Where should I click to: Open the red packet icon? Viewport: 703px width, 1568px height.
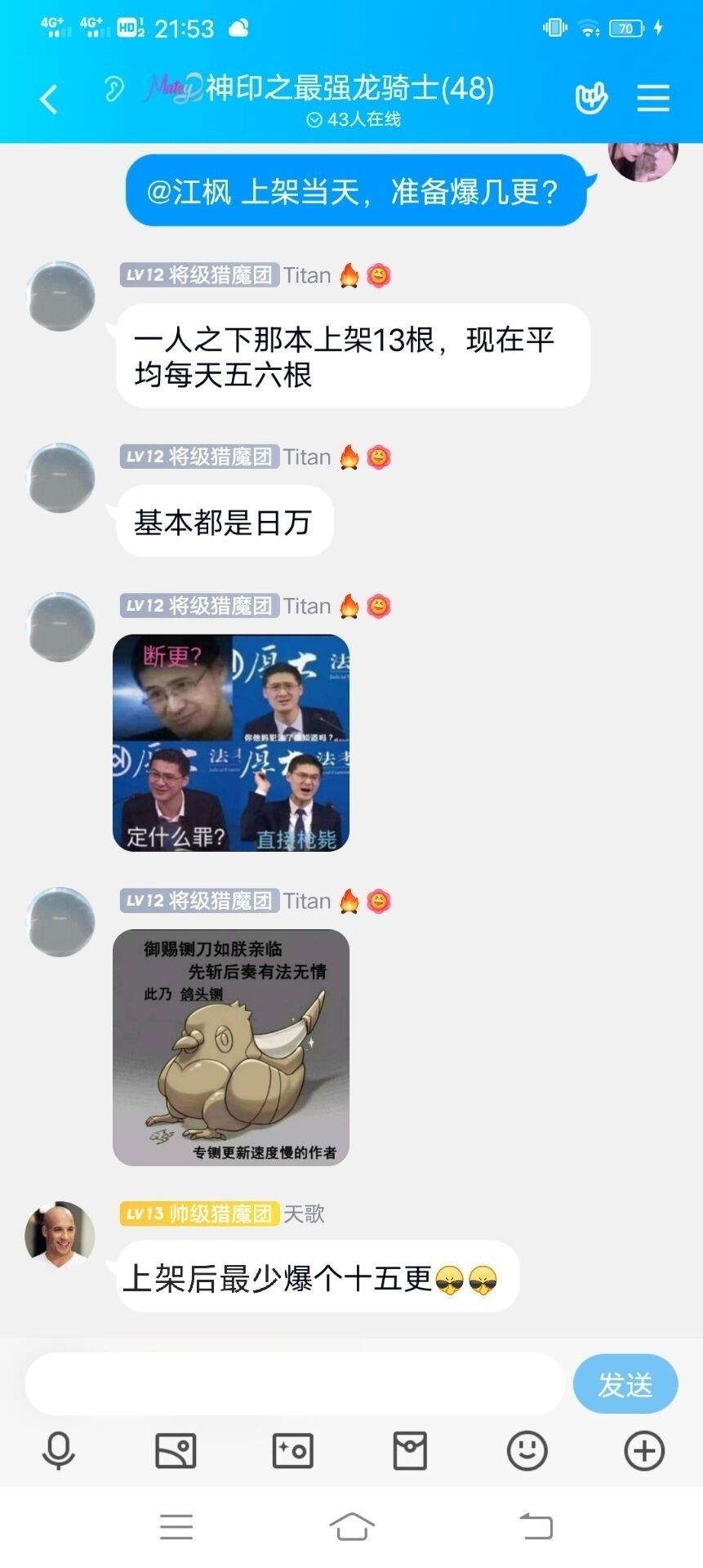point(410,1451)
